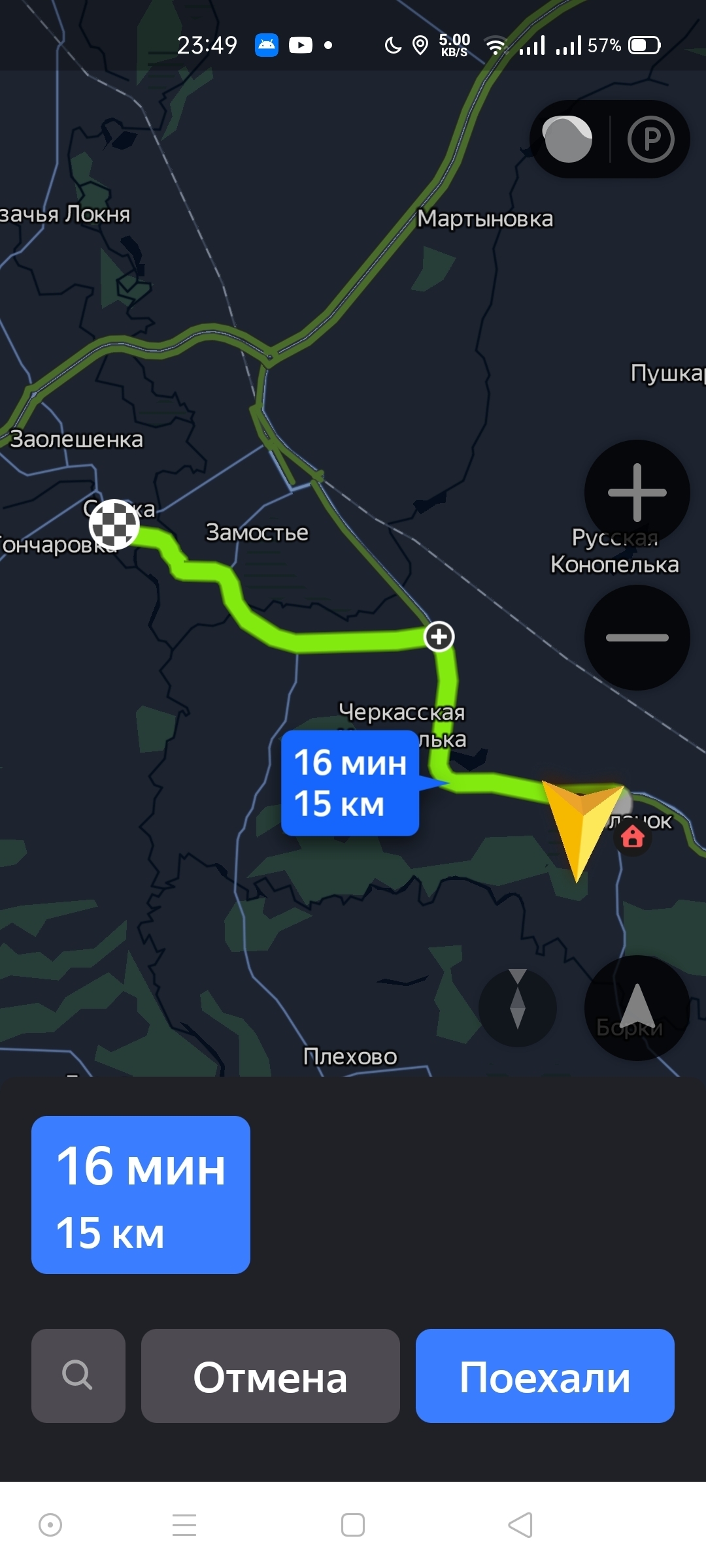Toggle the traffic layer indicator
Viewport: 706px width, 1568px height.
(569, 139)
